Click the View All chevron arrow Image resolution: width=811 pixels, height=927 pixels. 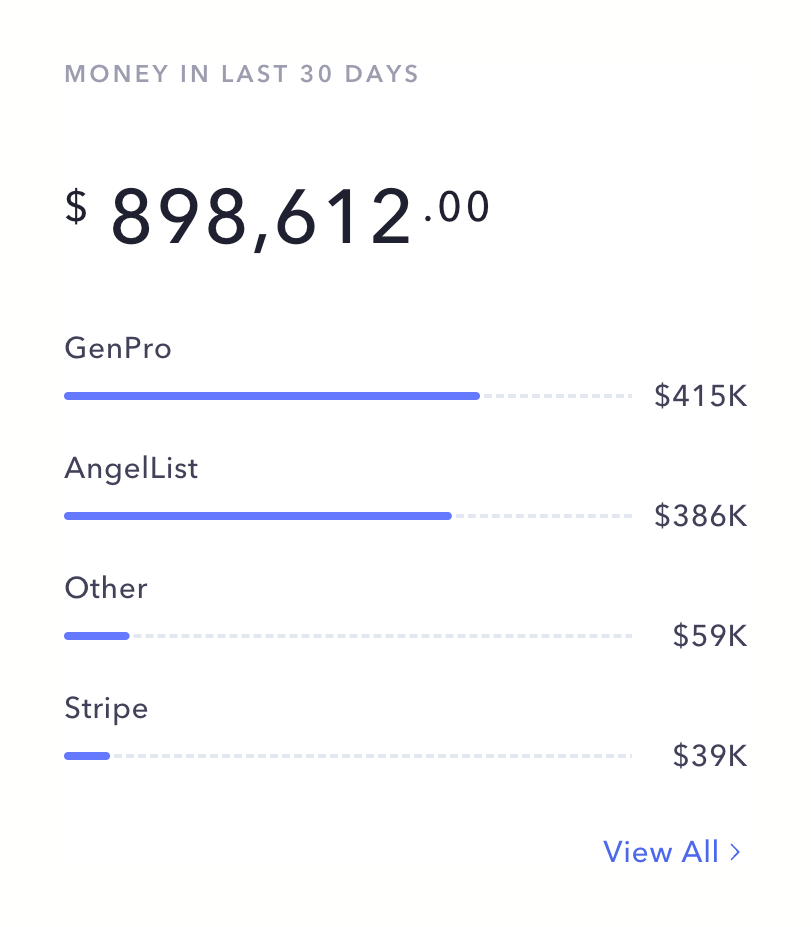pyautogui.click(x=736, y=852)
